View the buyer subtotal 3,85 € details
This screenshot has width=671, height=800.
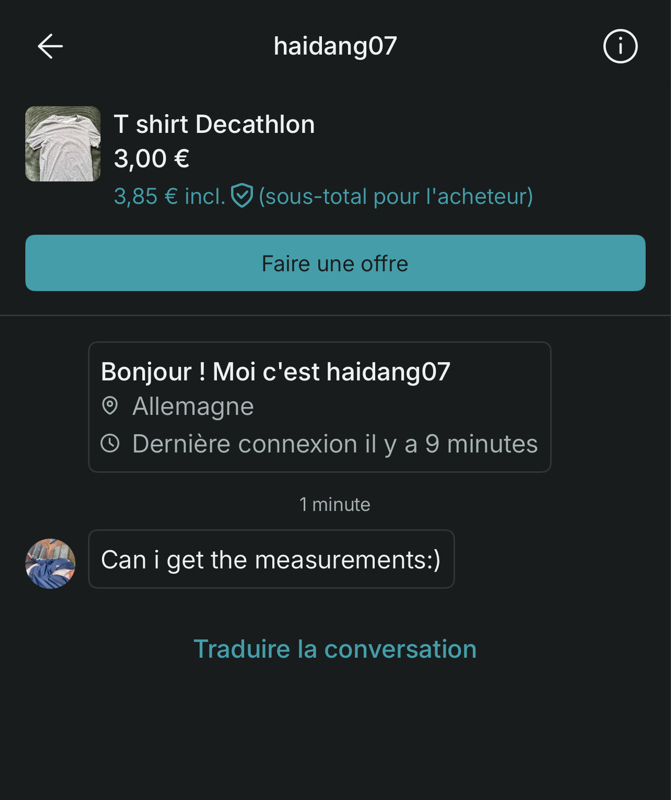click(x=322, y=196)
